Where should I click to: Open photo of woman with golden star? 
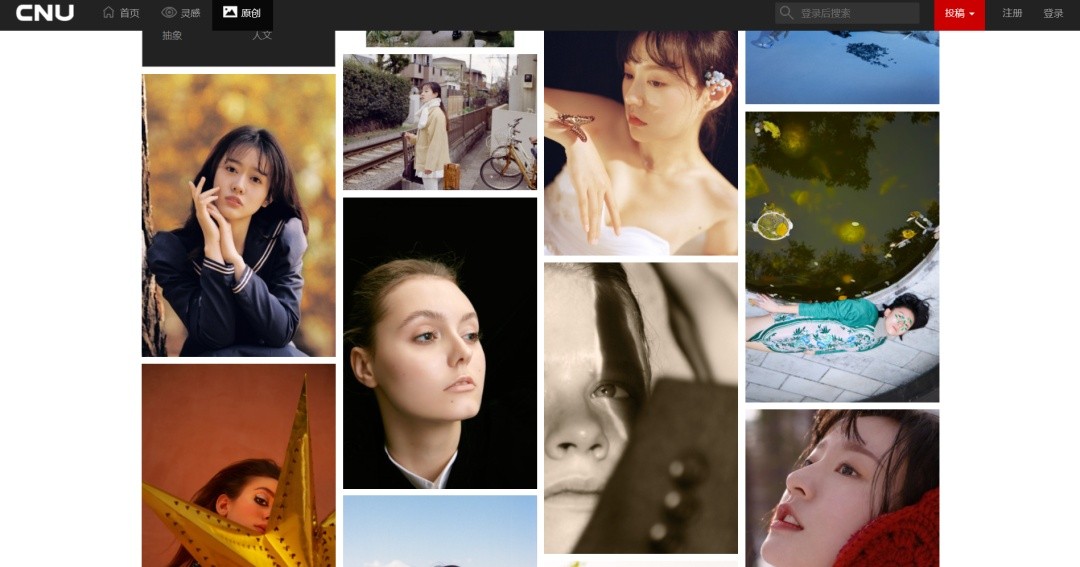tap(238, 465)
